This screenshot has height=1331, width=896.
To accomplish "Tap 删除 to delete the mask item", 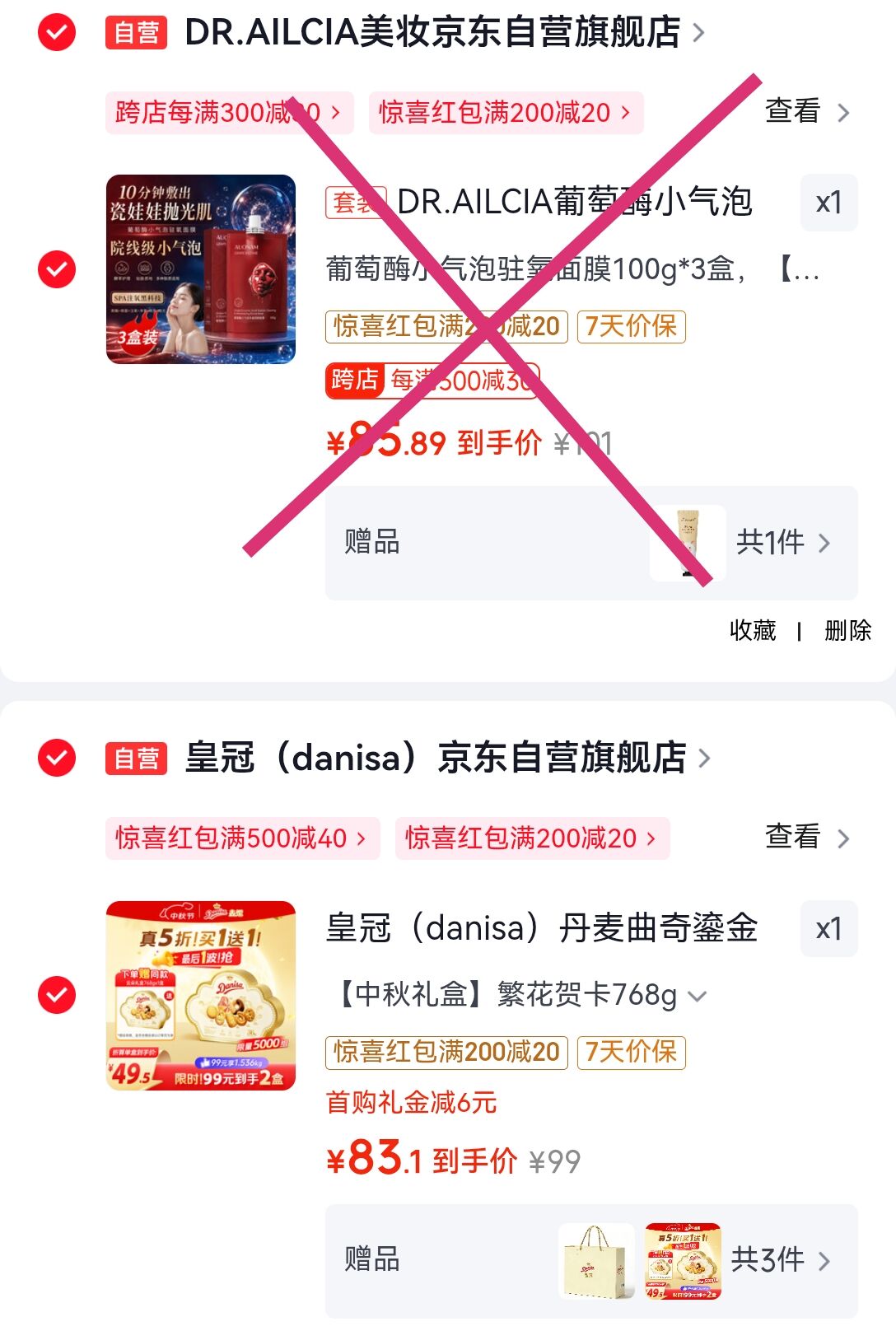I will [847, 630].
